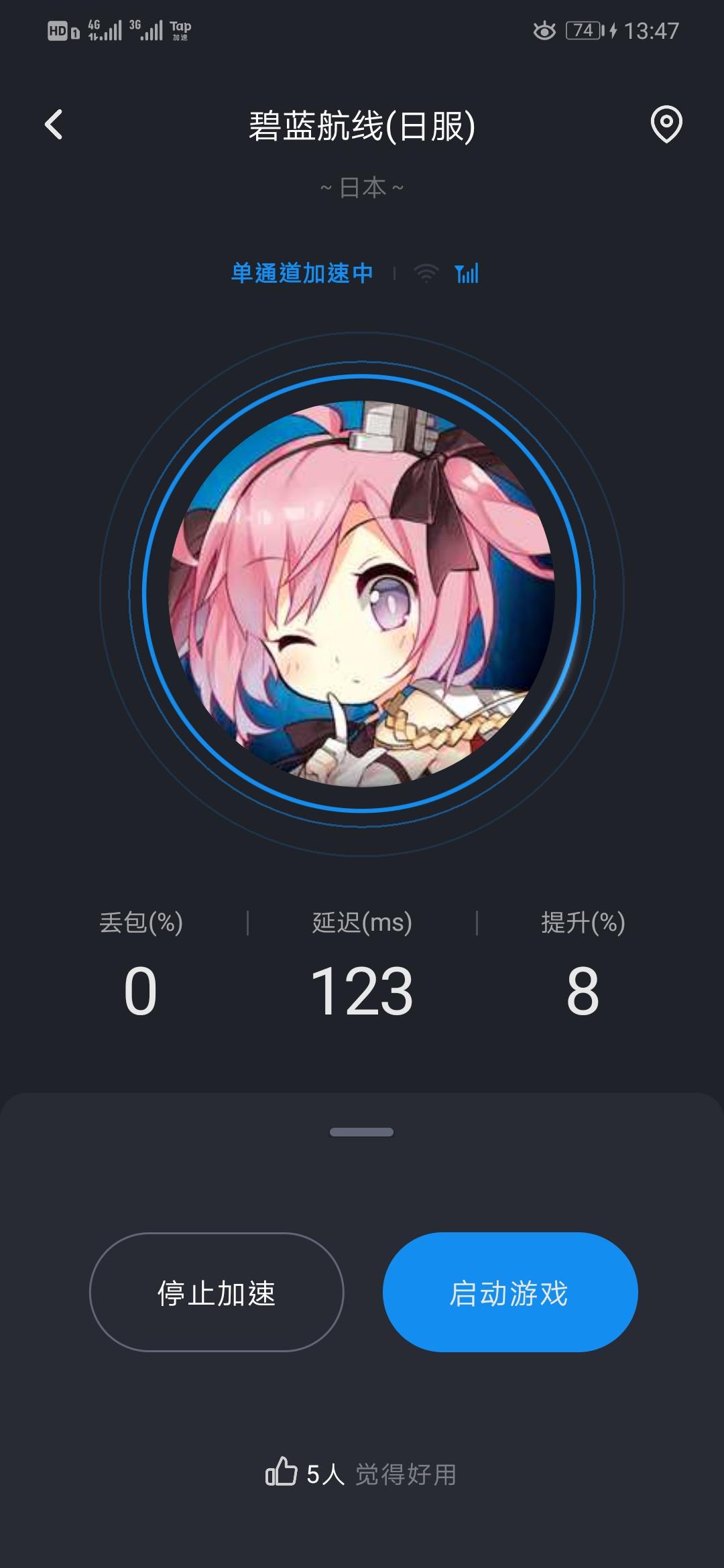This screenshot has width=724, height=1568.
Task: Navigate back using the arrow icon
Action: pos(54,125)
